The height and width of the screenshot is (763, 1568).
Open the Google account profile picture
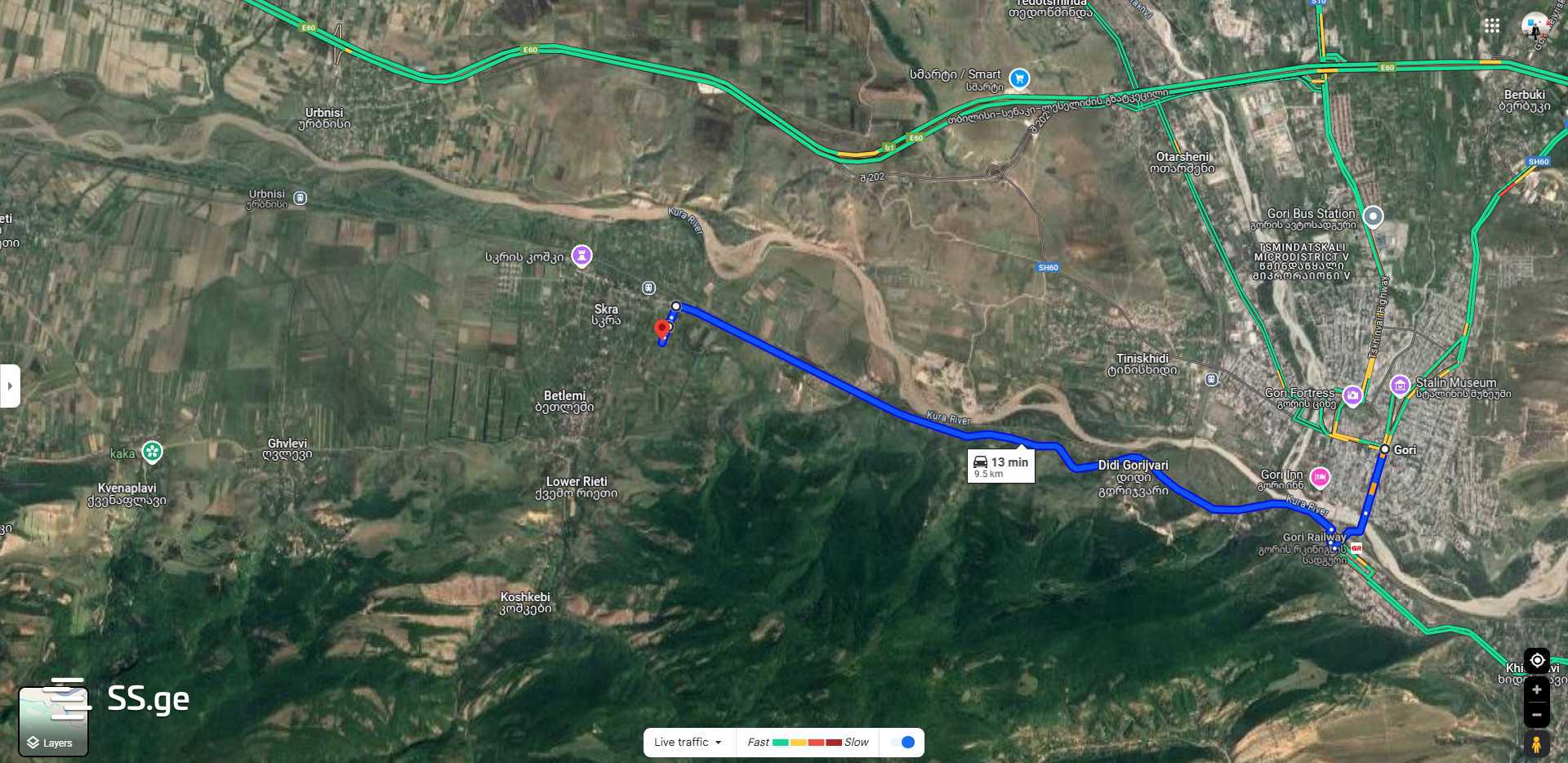click(1535, 25)
